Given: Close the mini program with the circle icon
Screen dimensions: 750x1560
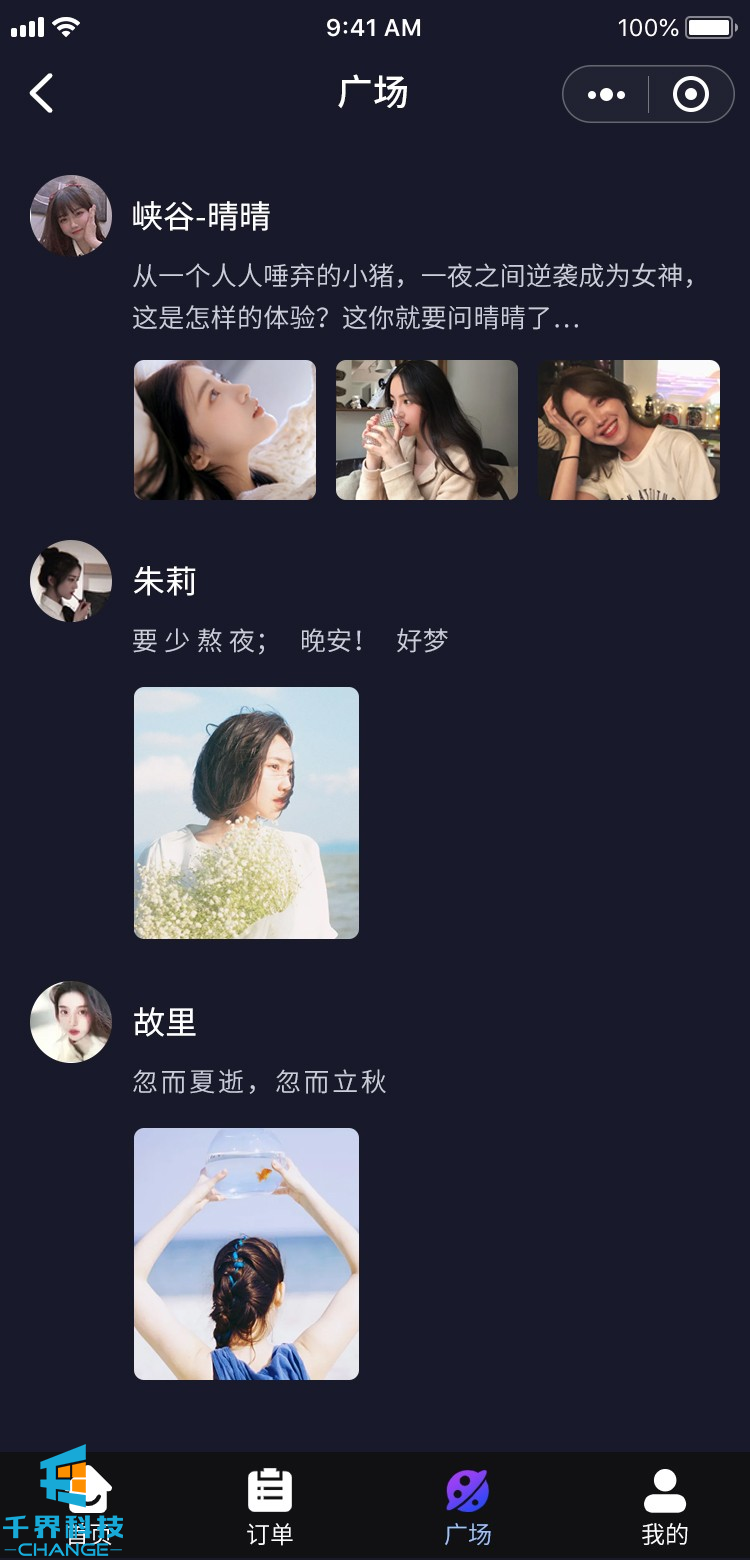Looking at the screenshot, I should click(690, 95).
